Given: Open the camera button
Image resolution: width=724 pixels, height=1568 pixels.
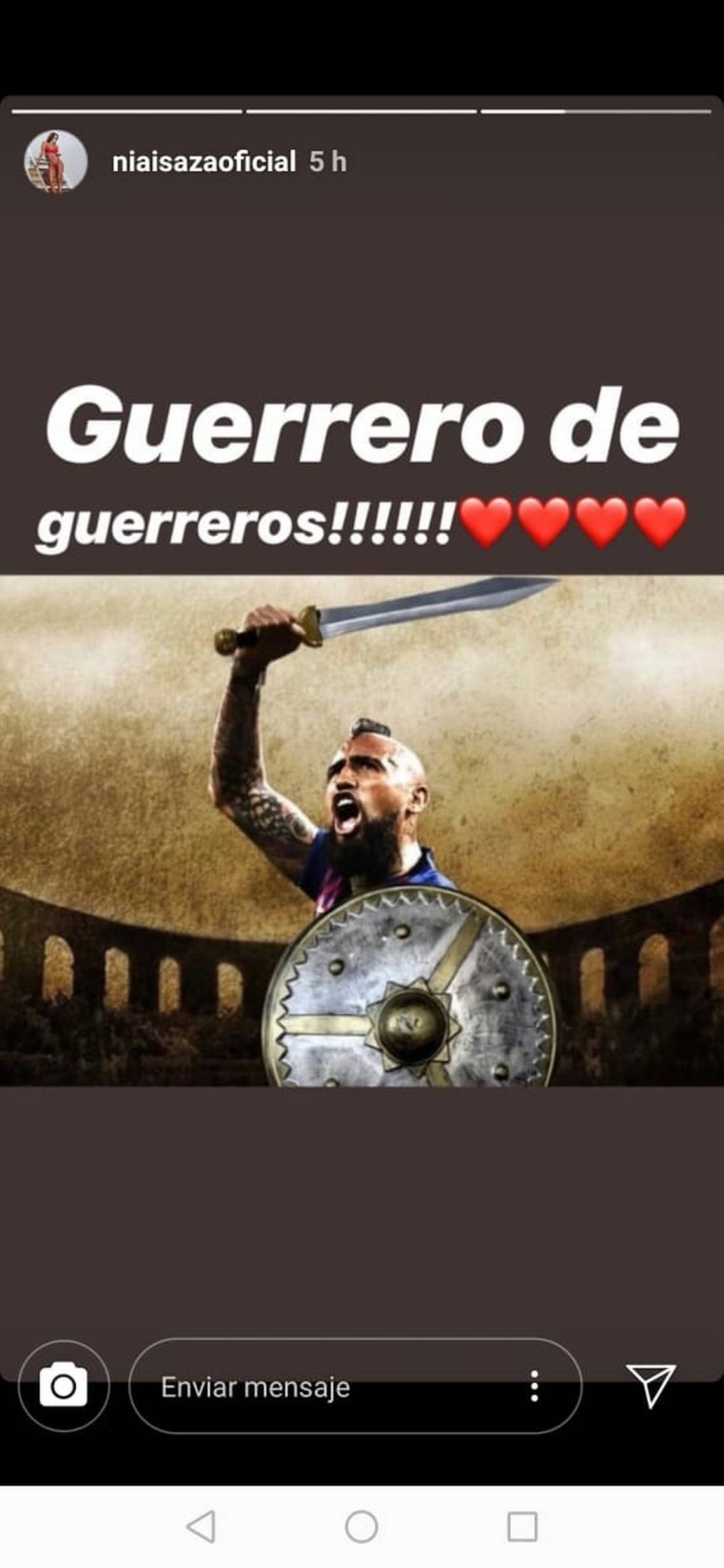Looking at the screenshot, I should [64, 1386].
